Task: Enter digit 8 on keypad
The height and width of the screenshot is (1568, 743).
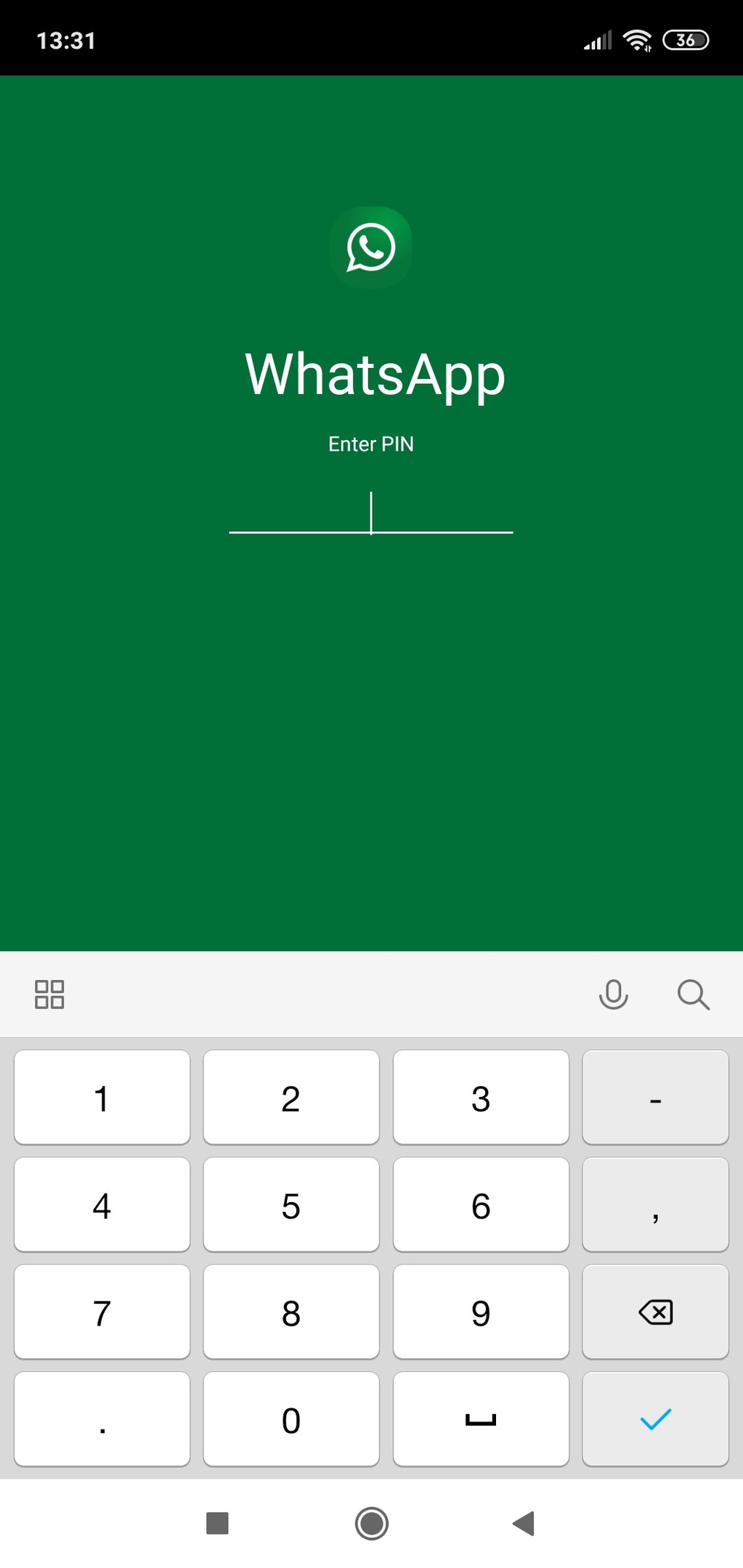Action: 291,1312
